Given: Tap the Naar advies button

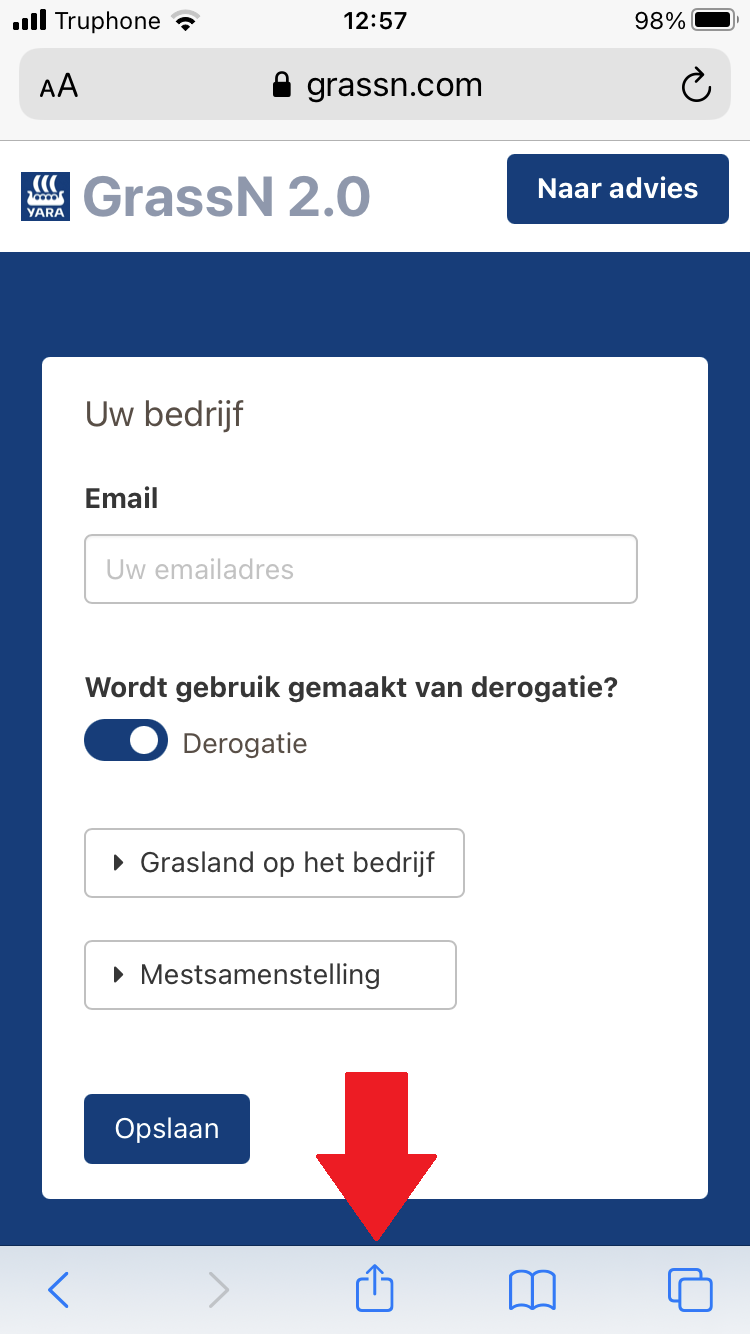Looking at the screenshot, I should click(x=617, y=189).
